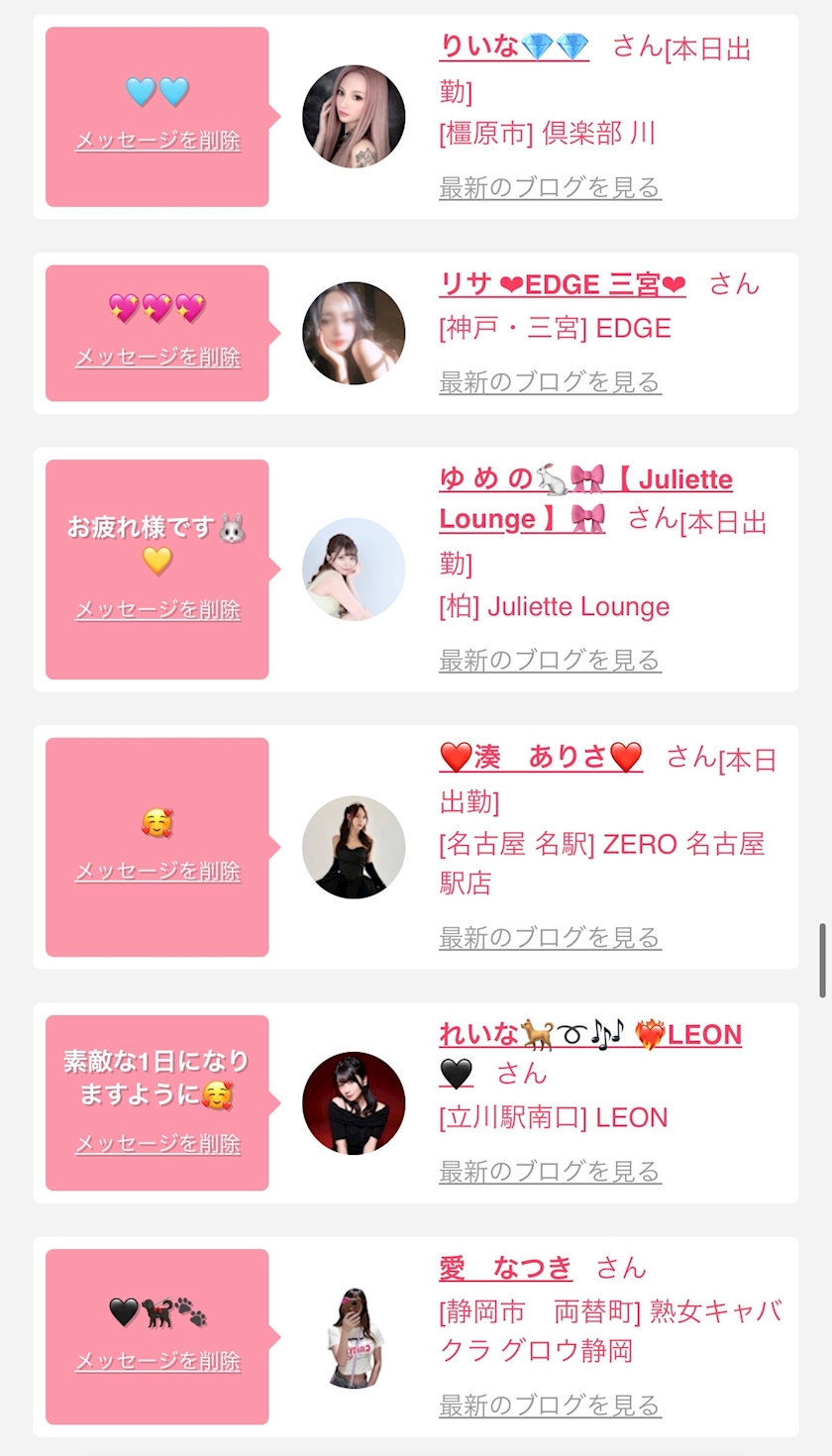The width and height of the screenshot is (832, 1456).
Task: Delete the black heart message to 愛なつき
Action: click(157, 1361)
